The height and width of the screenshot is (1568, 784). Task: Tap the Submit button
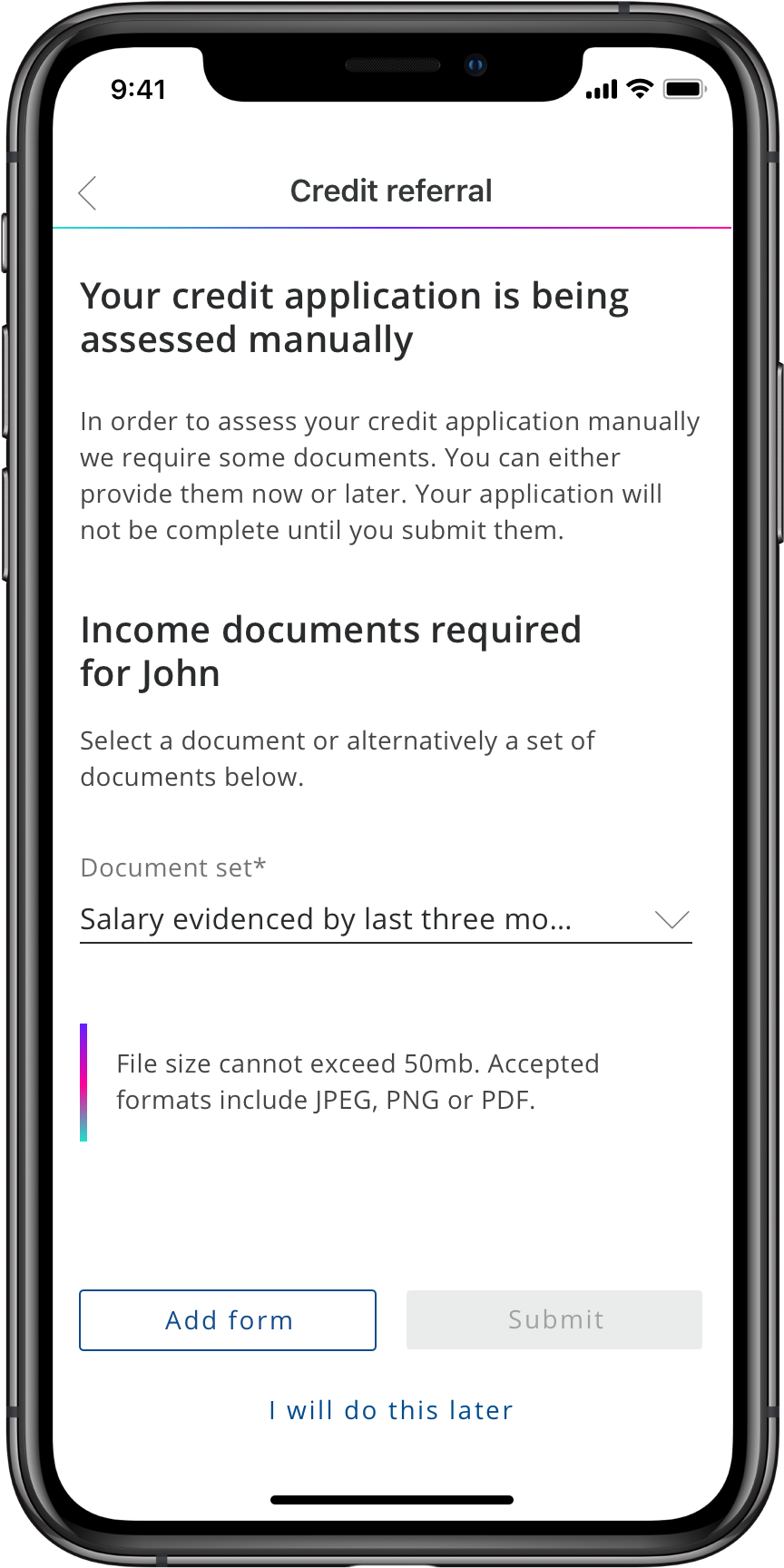click(x=554, y=1320)
